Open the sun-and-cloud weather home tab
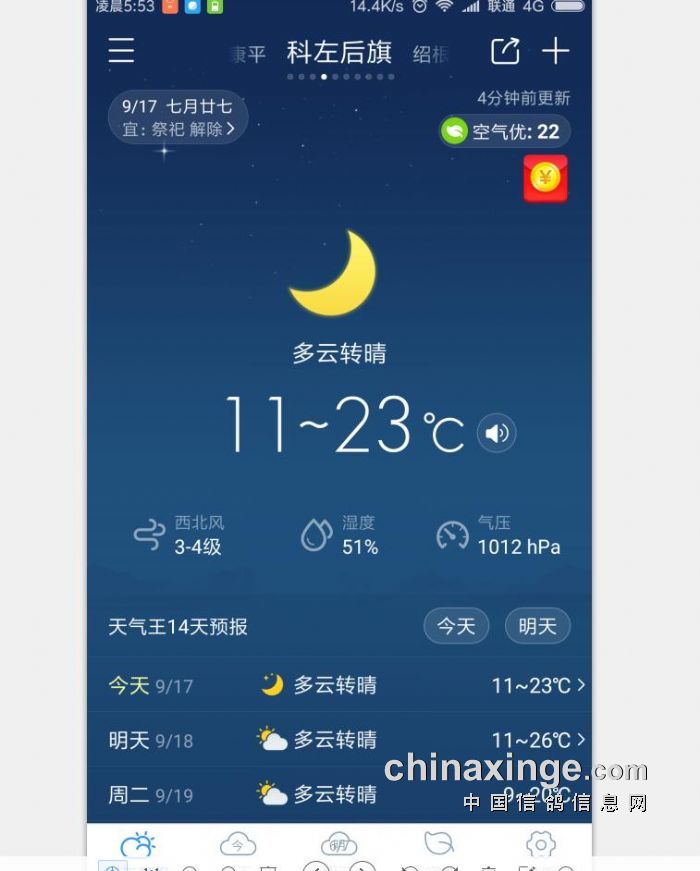Viewport: 700px width, 871px height. tap(138, 844)
